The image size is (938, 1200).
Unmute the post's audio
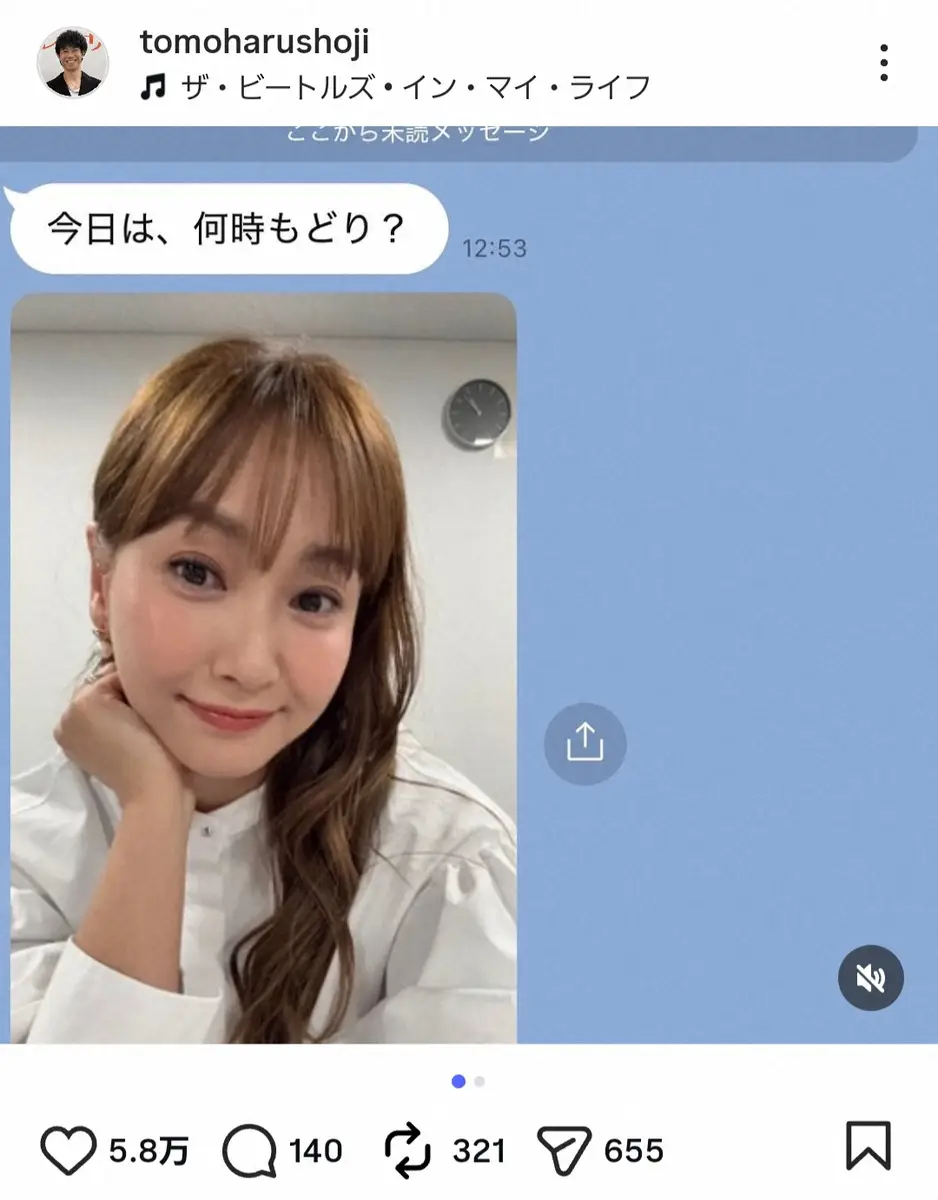[870, 977]
